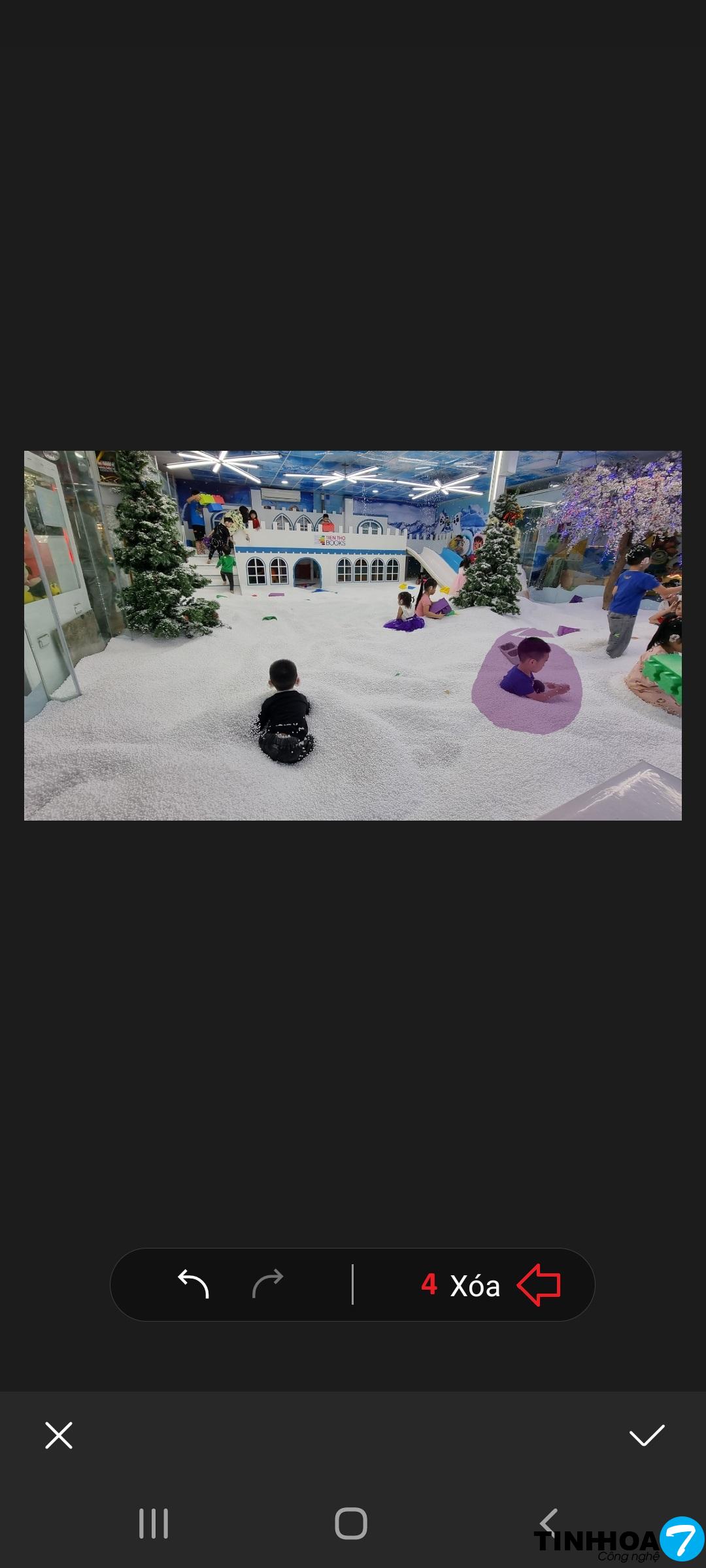The image size is (706, 1568).
Task: Go to the home screen
Action: click(351, 1524)
